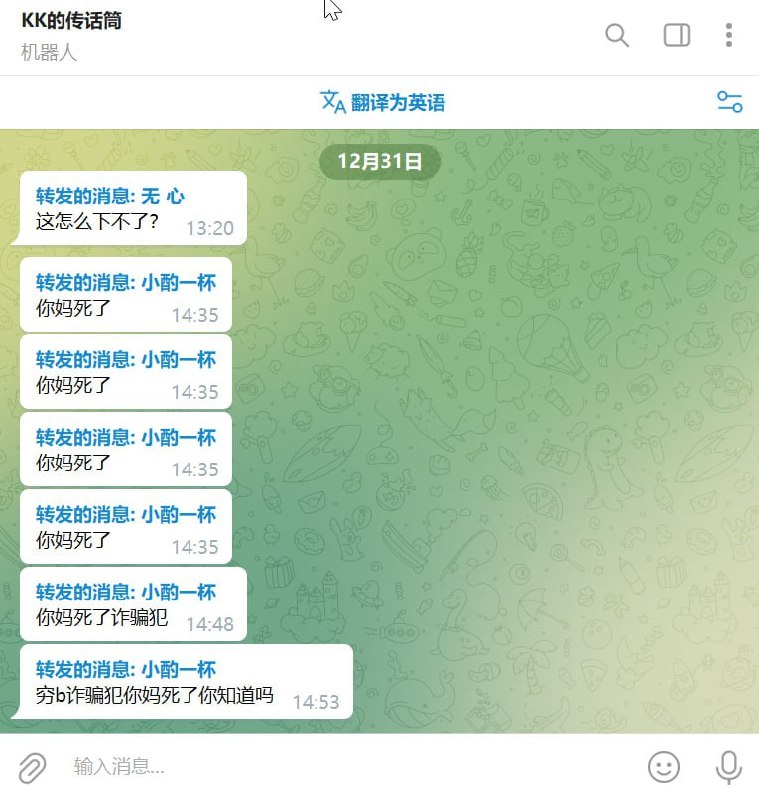The height and width of the screenshot is (800, 759).
Task: Open the three-dot chat options menu
Action: (x=730, y=35)
